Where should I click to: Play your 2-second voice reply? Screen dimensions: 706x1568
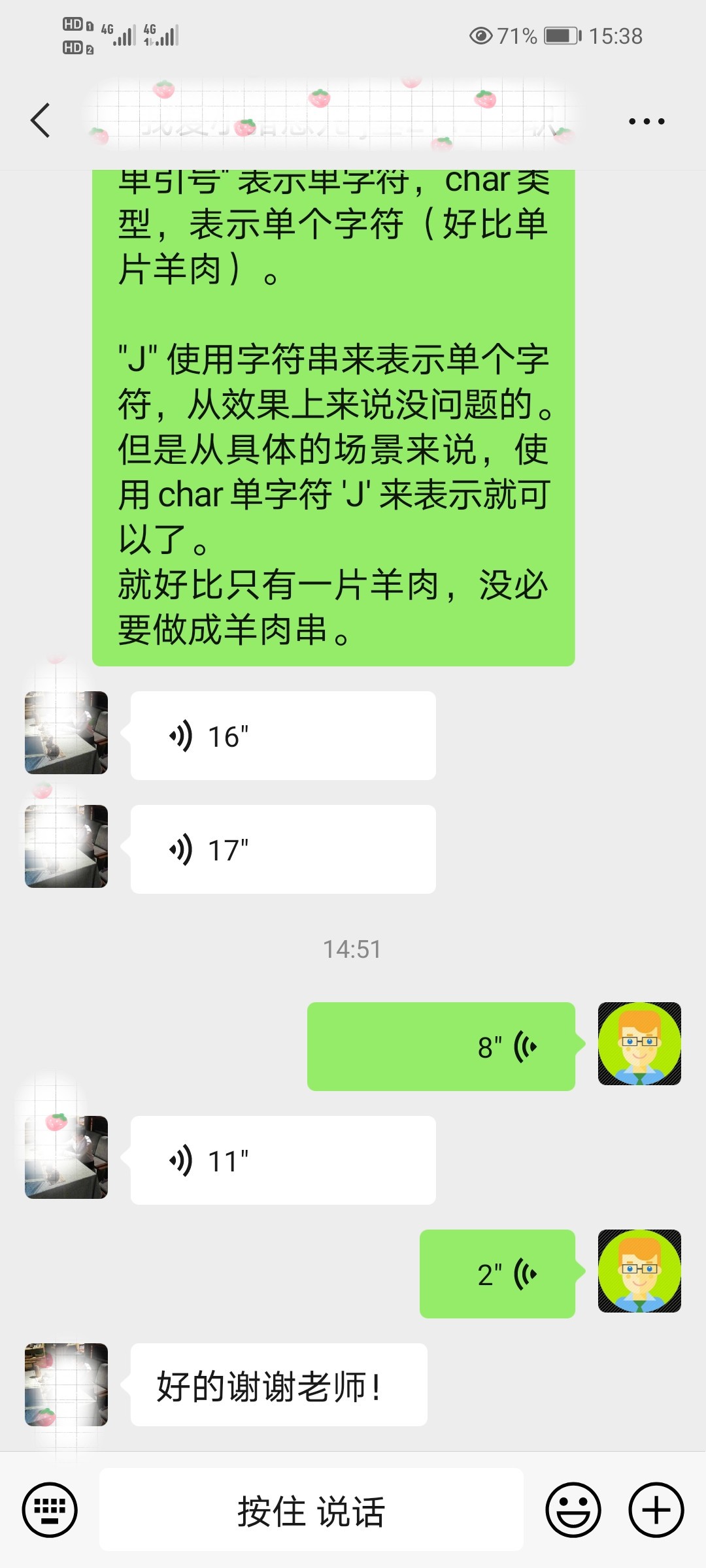pos(497,1275)
